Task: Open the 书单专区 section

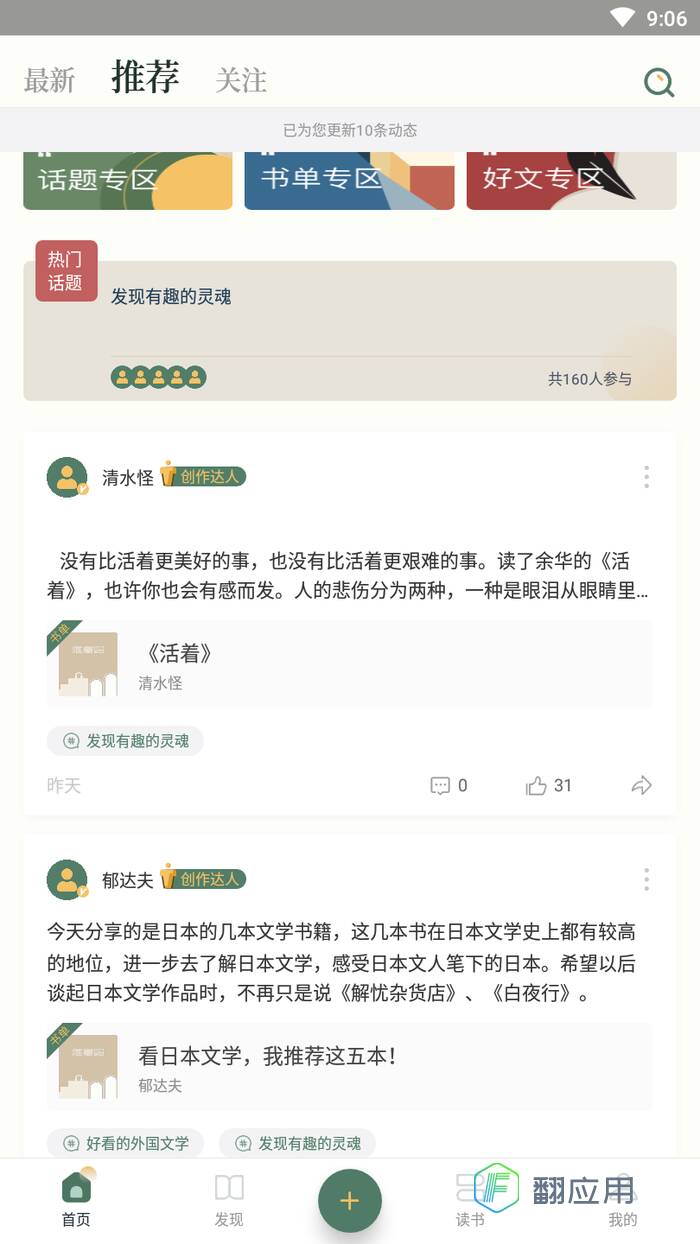Action: [x=349, y=180]
